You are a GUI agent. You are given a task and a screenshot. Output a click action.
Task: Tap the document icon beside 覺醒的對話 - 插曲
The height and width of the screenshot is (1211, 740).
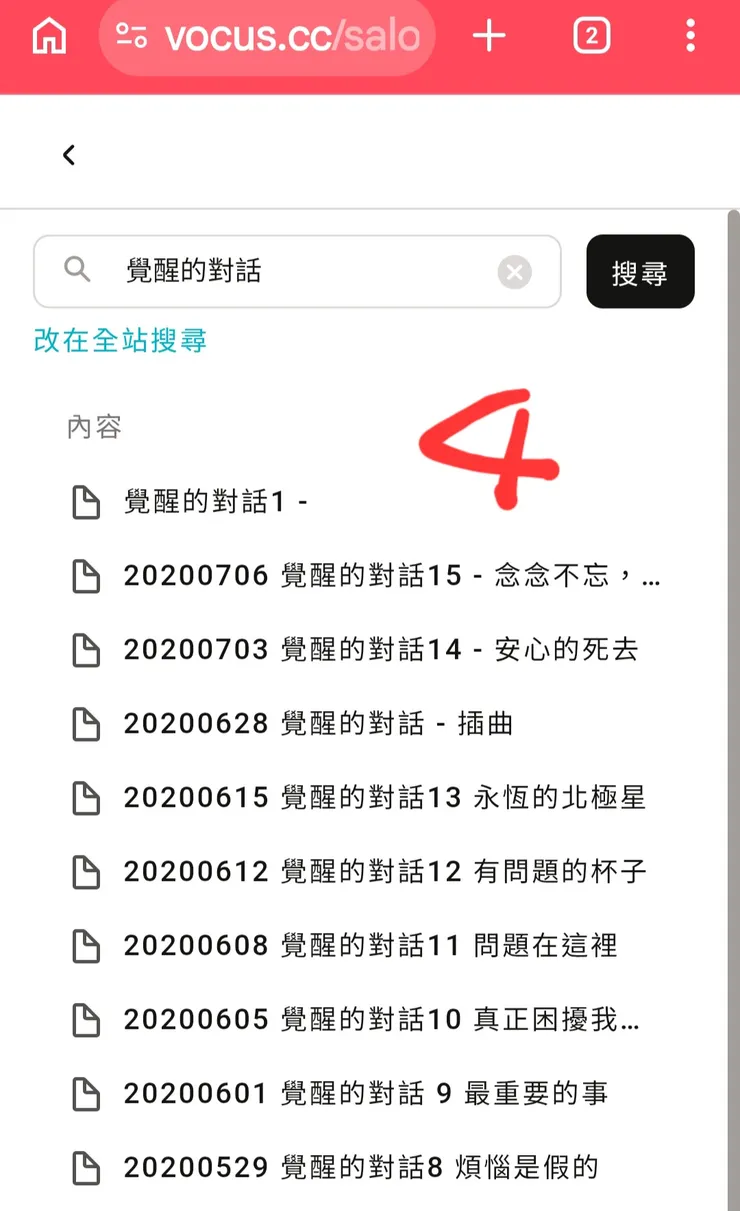[x=86, y=724]
